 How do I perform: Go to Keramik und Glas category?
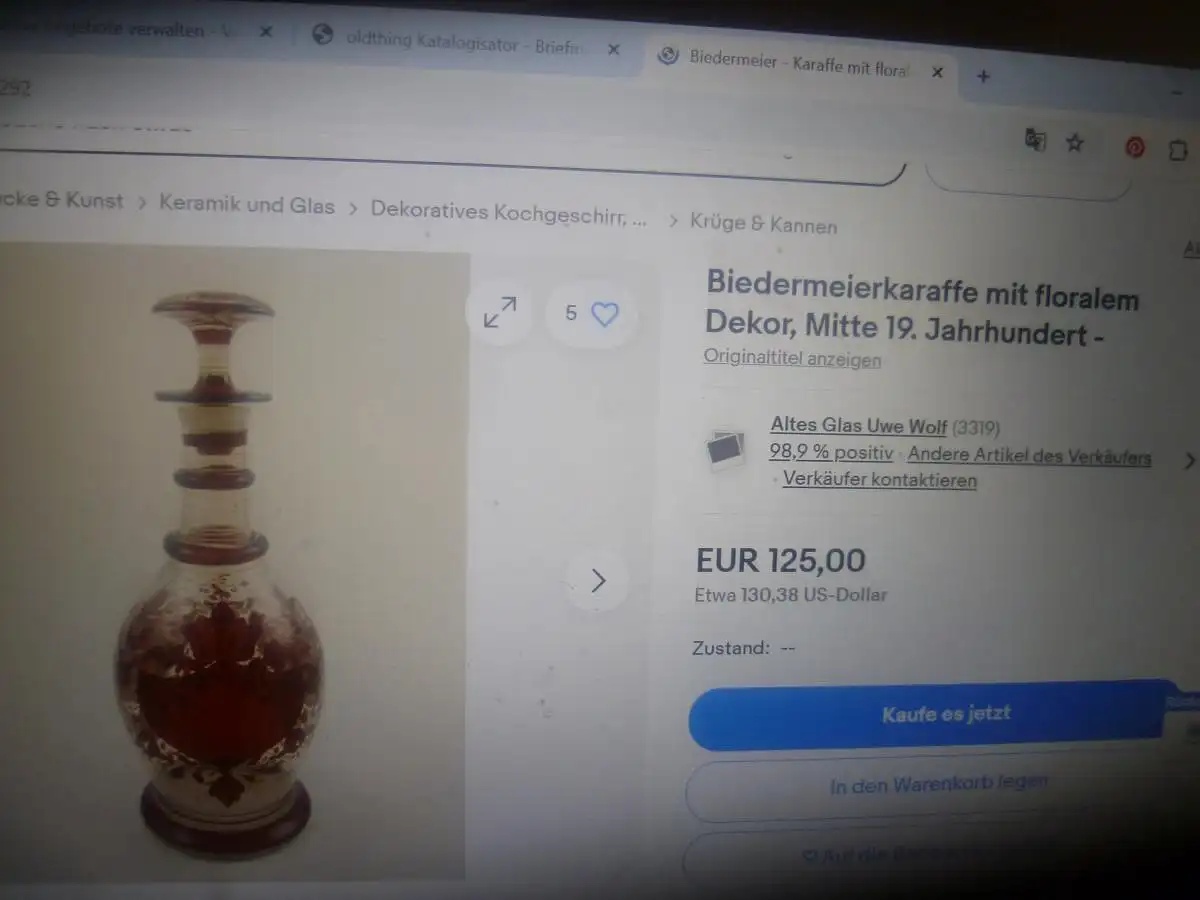point(247,206)
